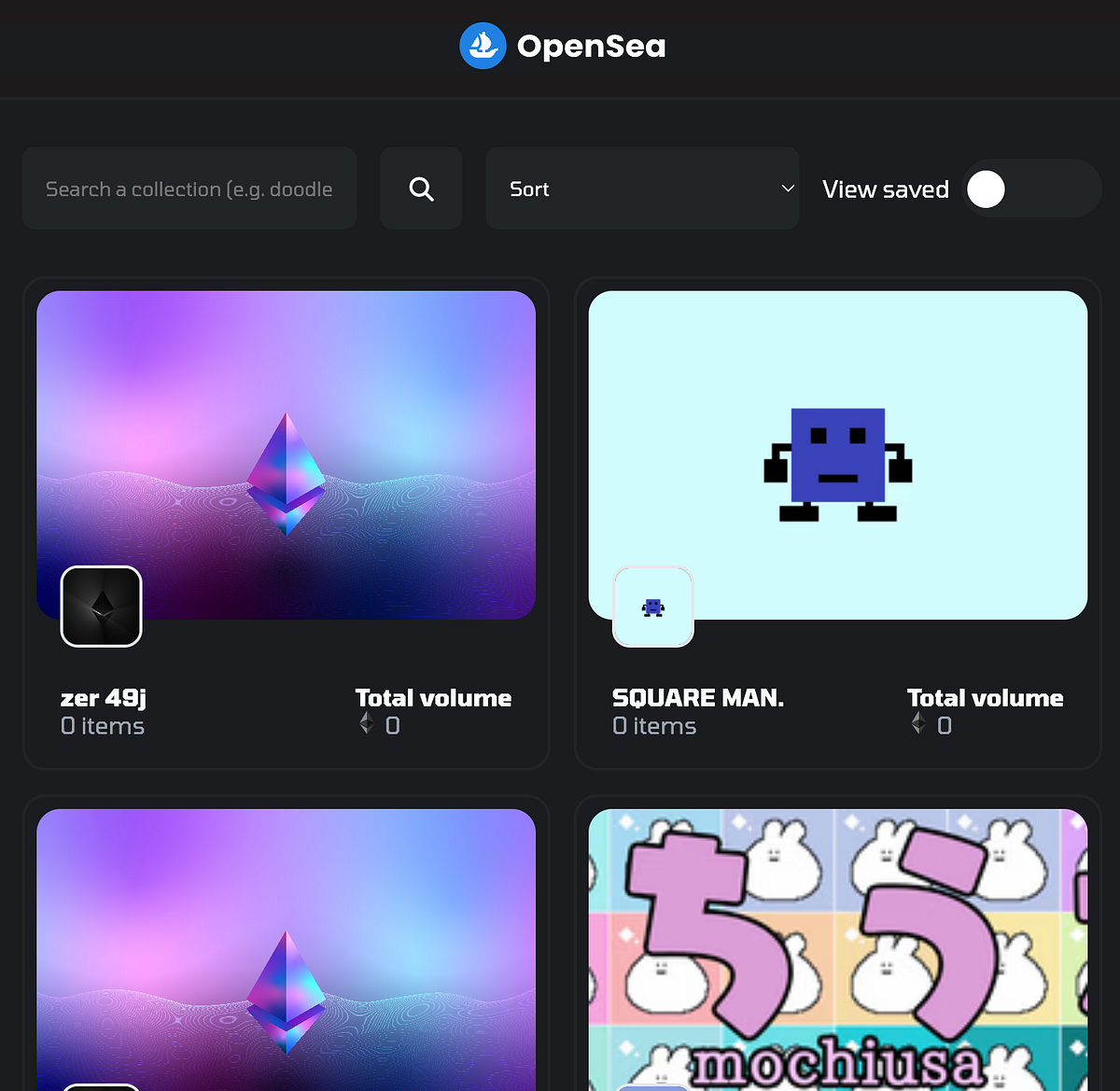Expand the Sort dropdown
The image size is (1120, 1091).
coord(642,189)
